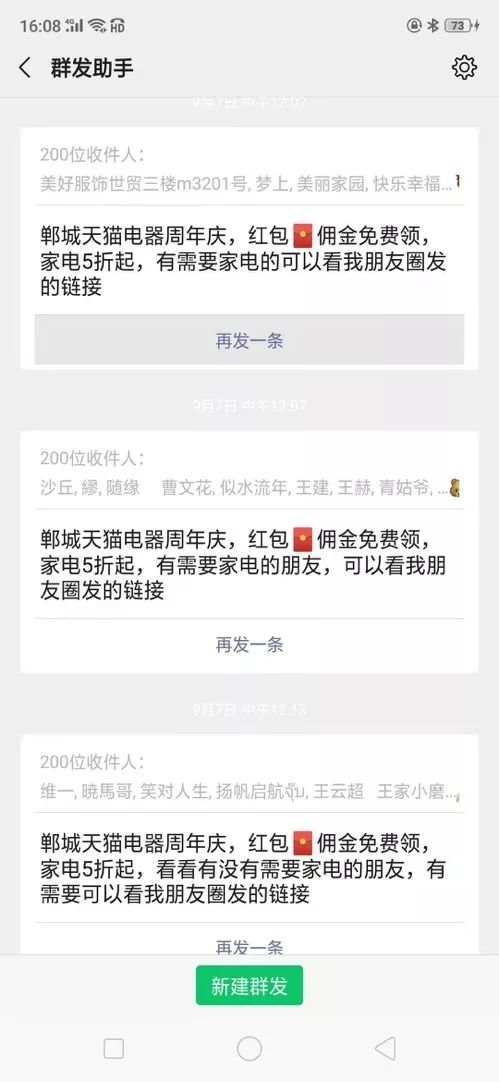Tap 再发一条 under message to 维一, 晓馬哥
499x1082 pixels.
click(x=249, y=943)
